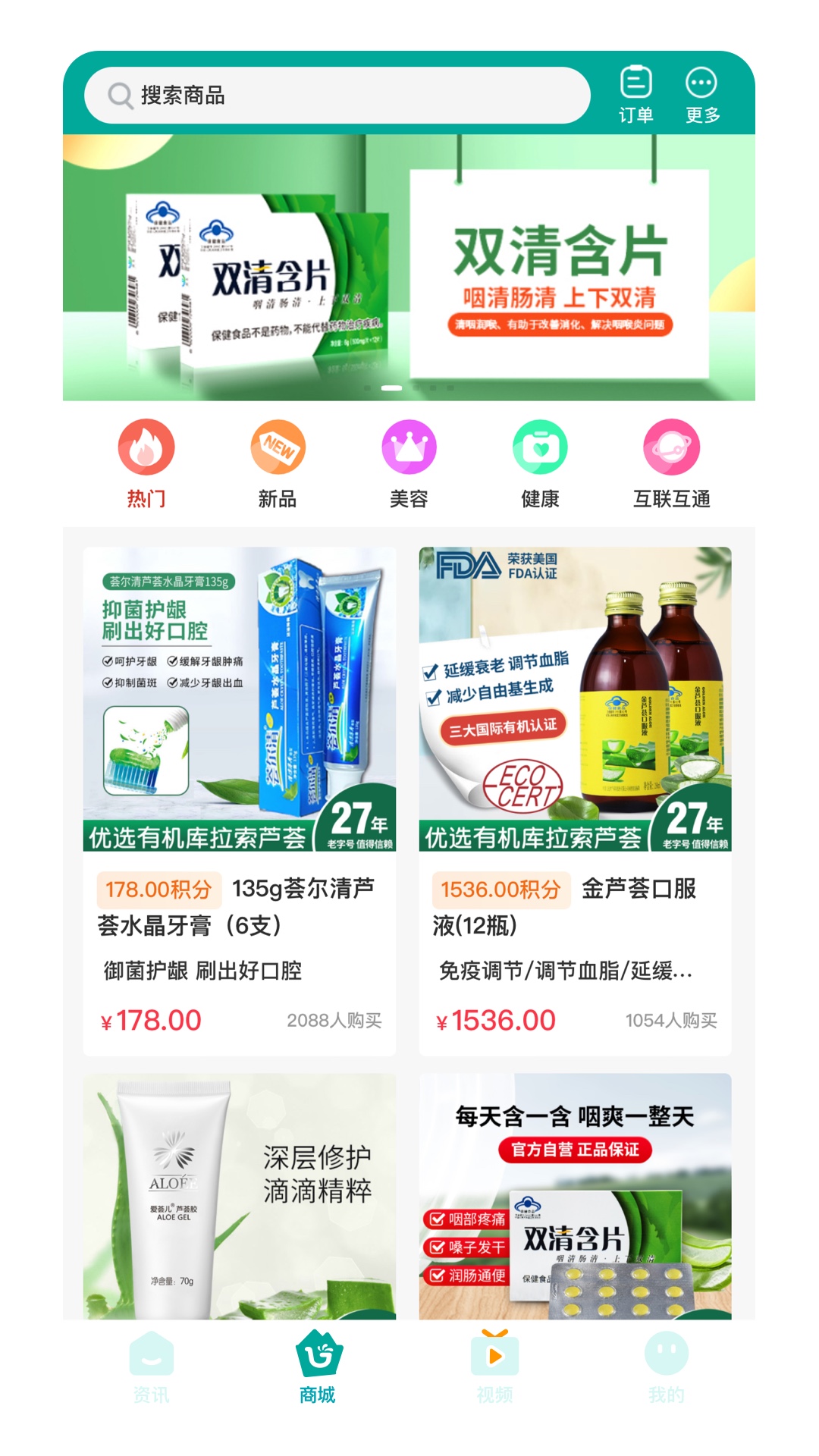Tap the 搜索商品 search input field
This screenshot has height=1456, width=819.
pos(341,96)
